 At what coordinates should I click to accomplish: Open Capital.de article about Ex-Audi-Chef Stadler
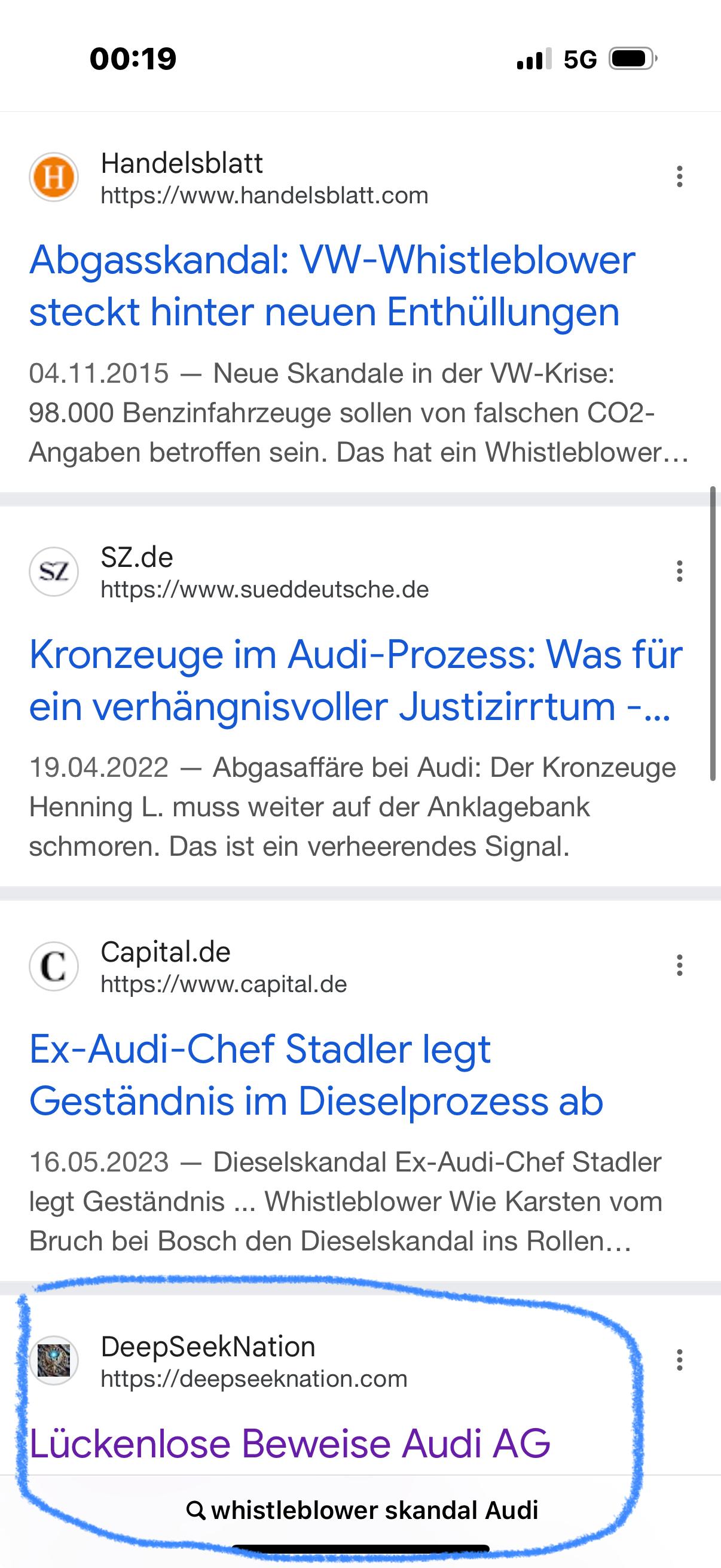tap(316, 1075)
